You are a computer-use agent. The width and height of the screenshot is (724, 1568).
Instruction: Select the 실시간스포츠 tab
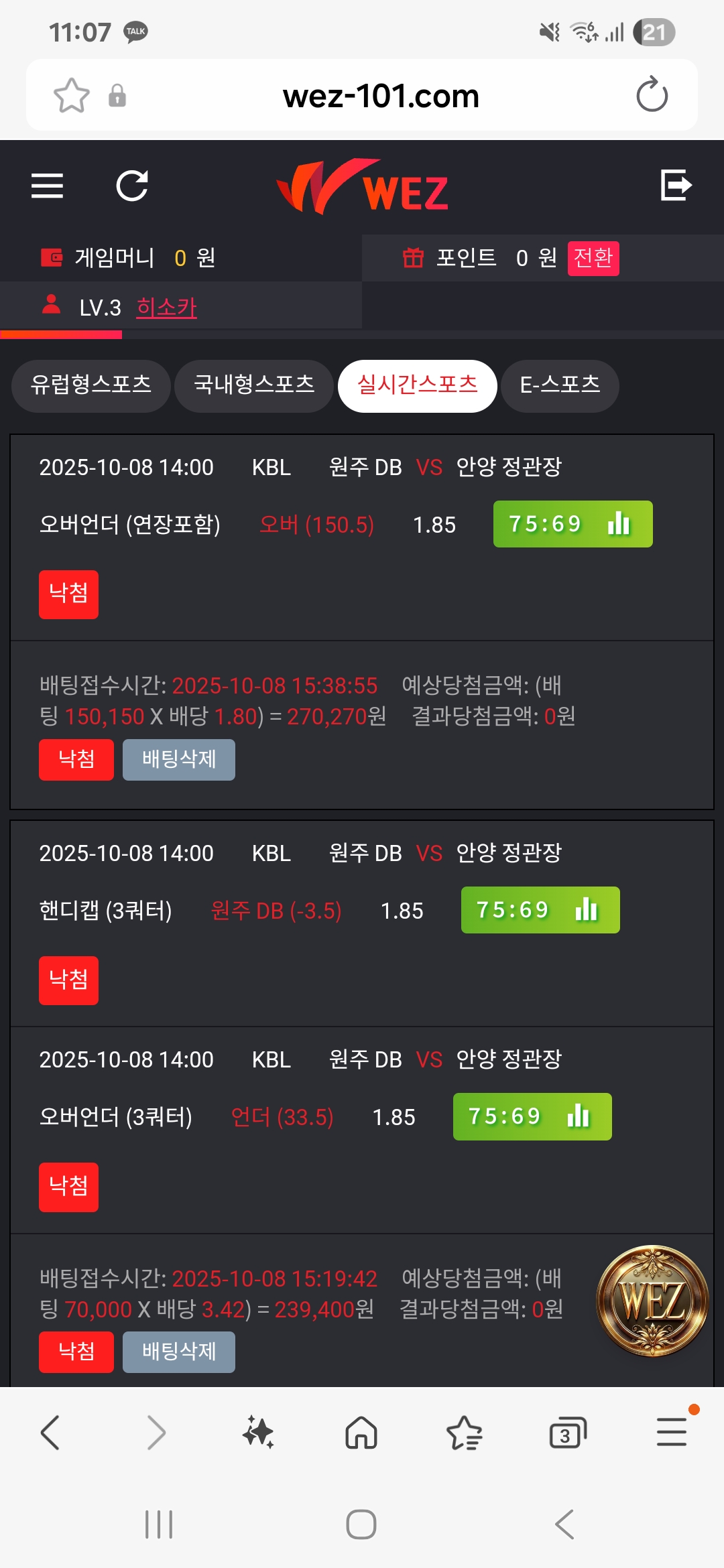click(417, 385)
